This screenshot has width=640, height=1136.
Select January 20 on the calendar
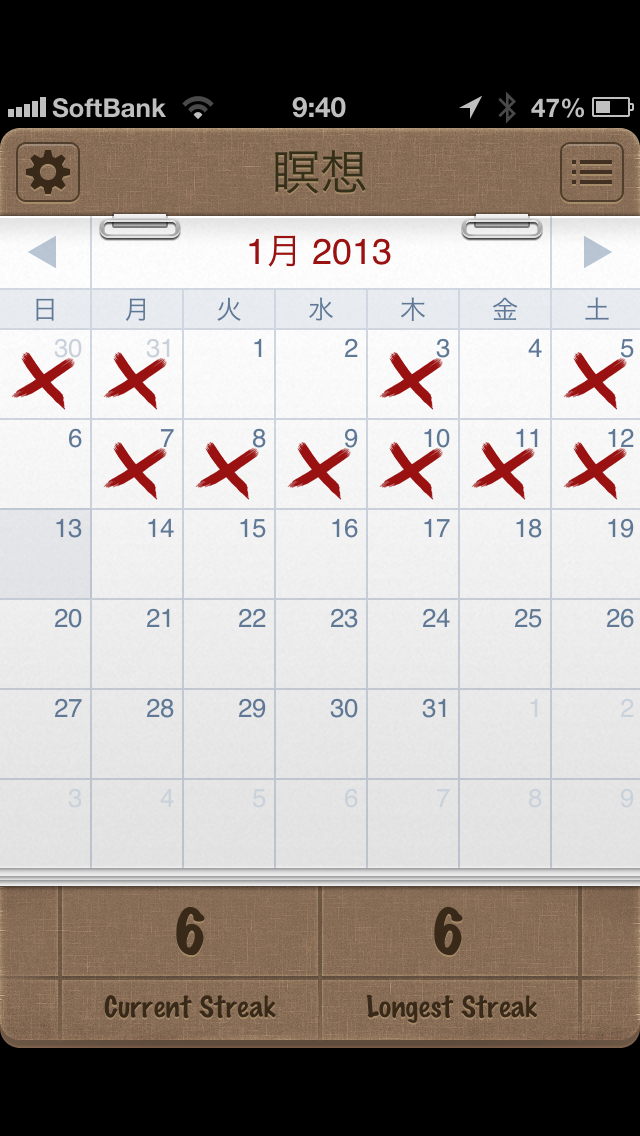coord(45,644)
